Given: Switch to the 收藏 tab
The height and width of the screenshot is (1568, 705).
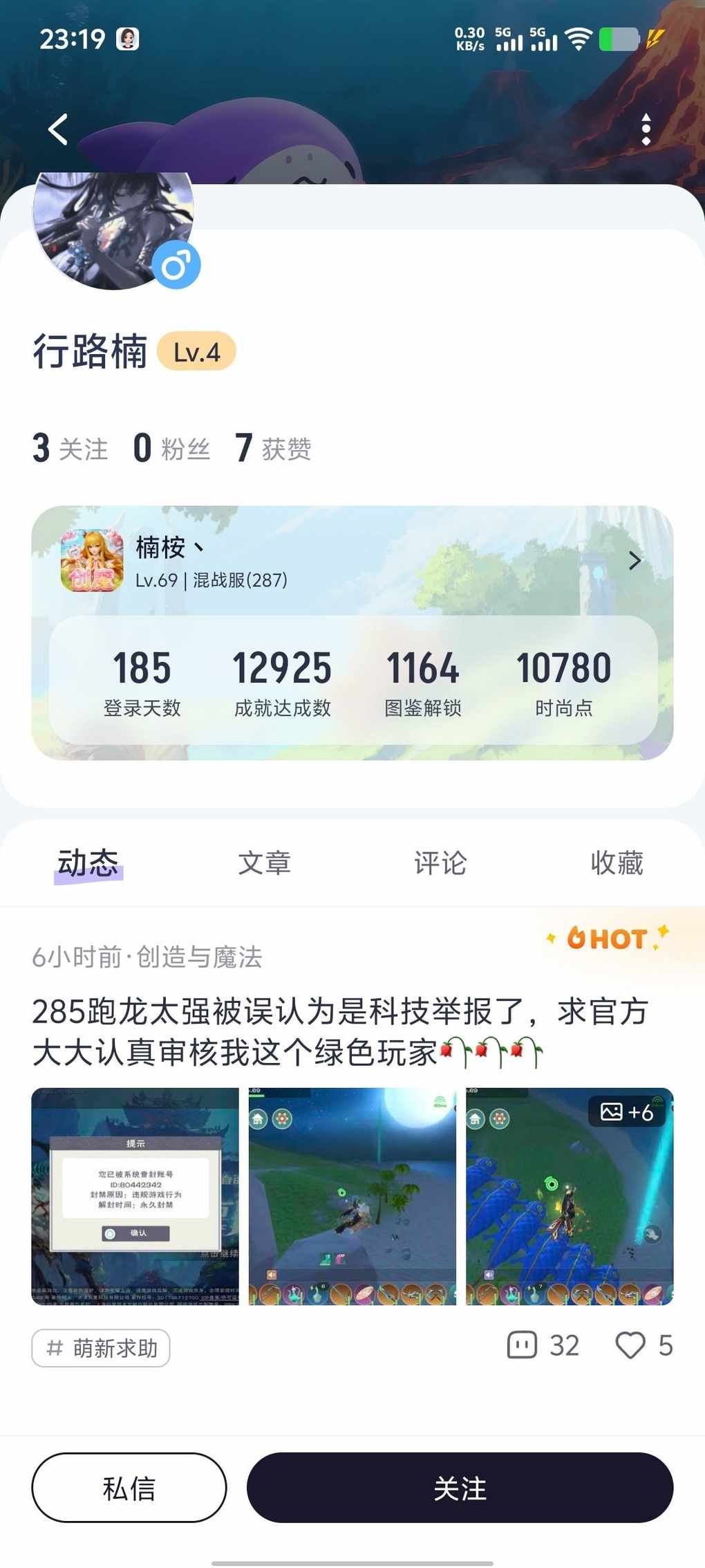Looking at the screenshot, I should pos(617,863).
